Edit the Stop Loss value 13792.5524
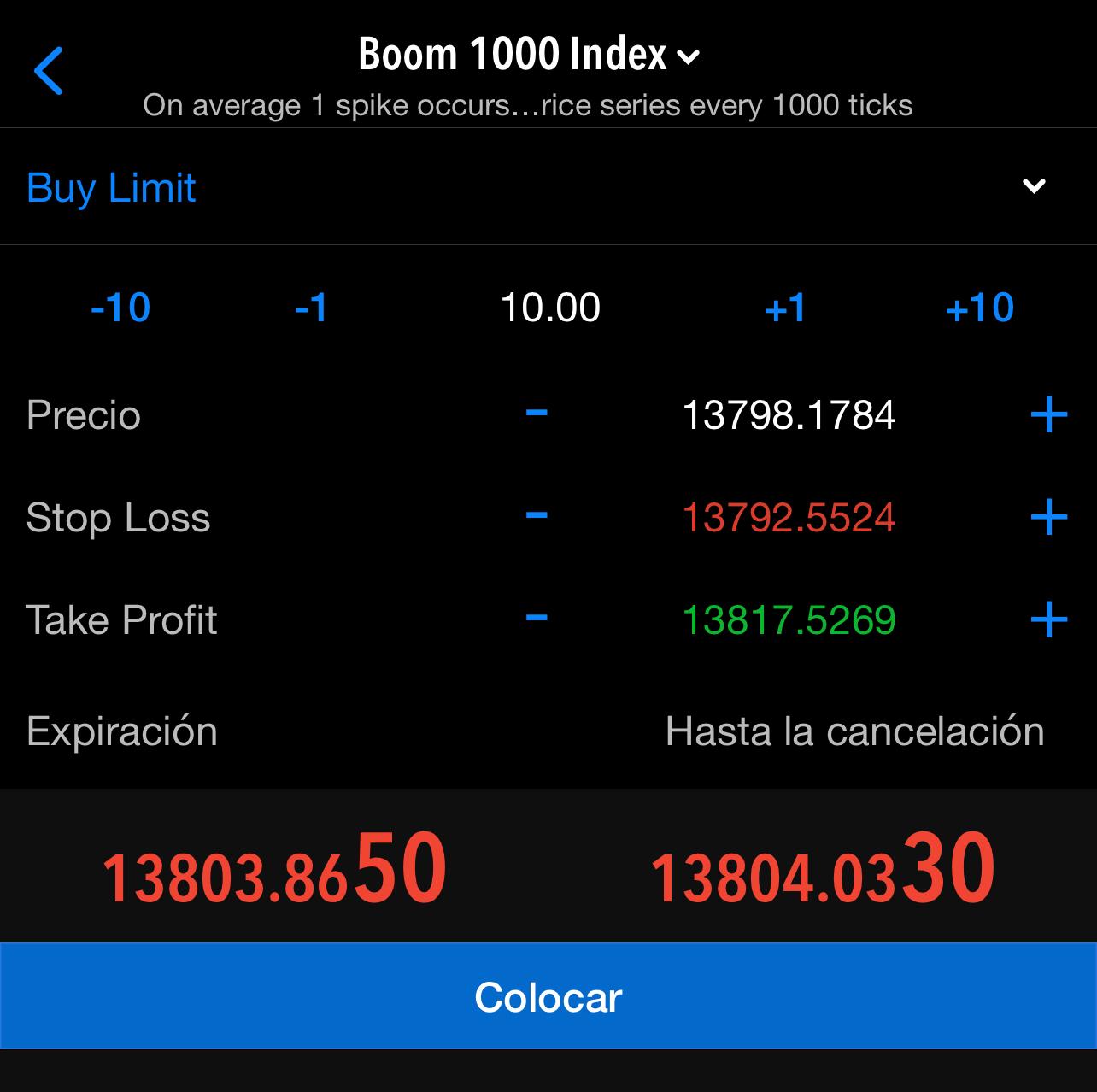 (789, 518)
